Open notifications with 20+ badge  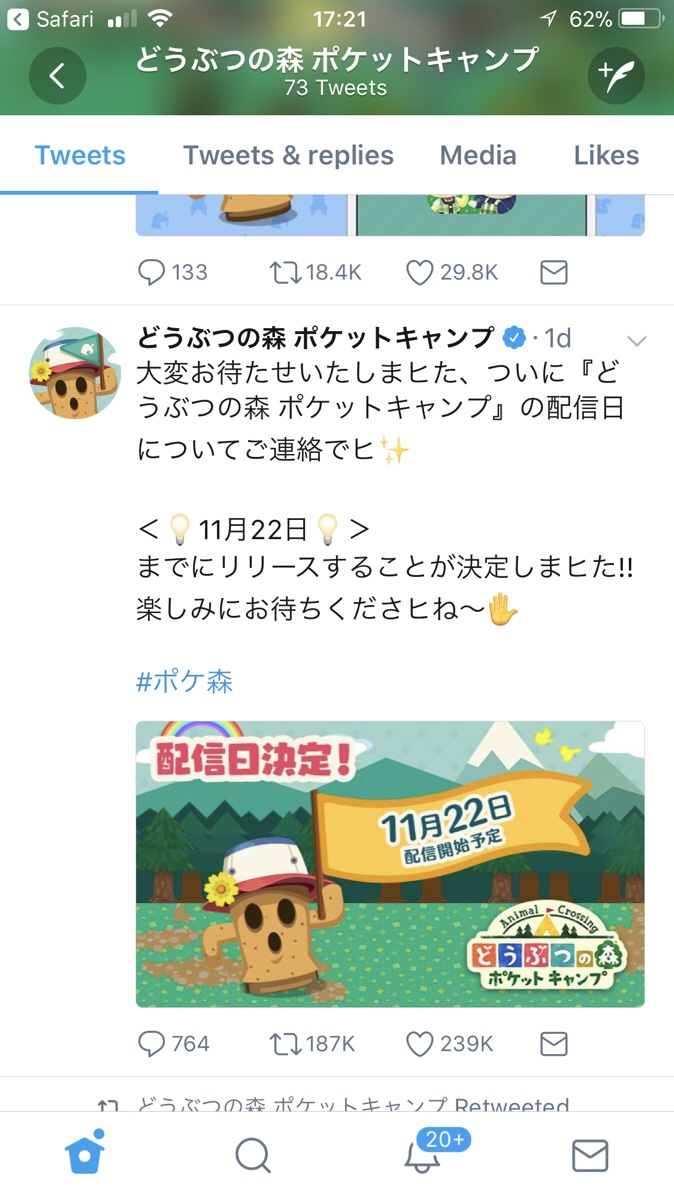pos(423,1153)
